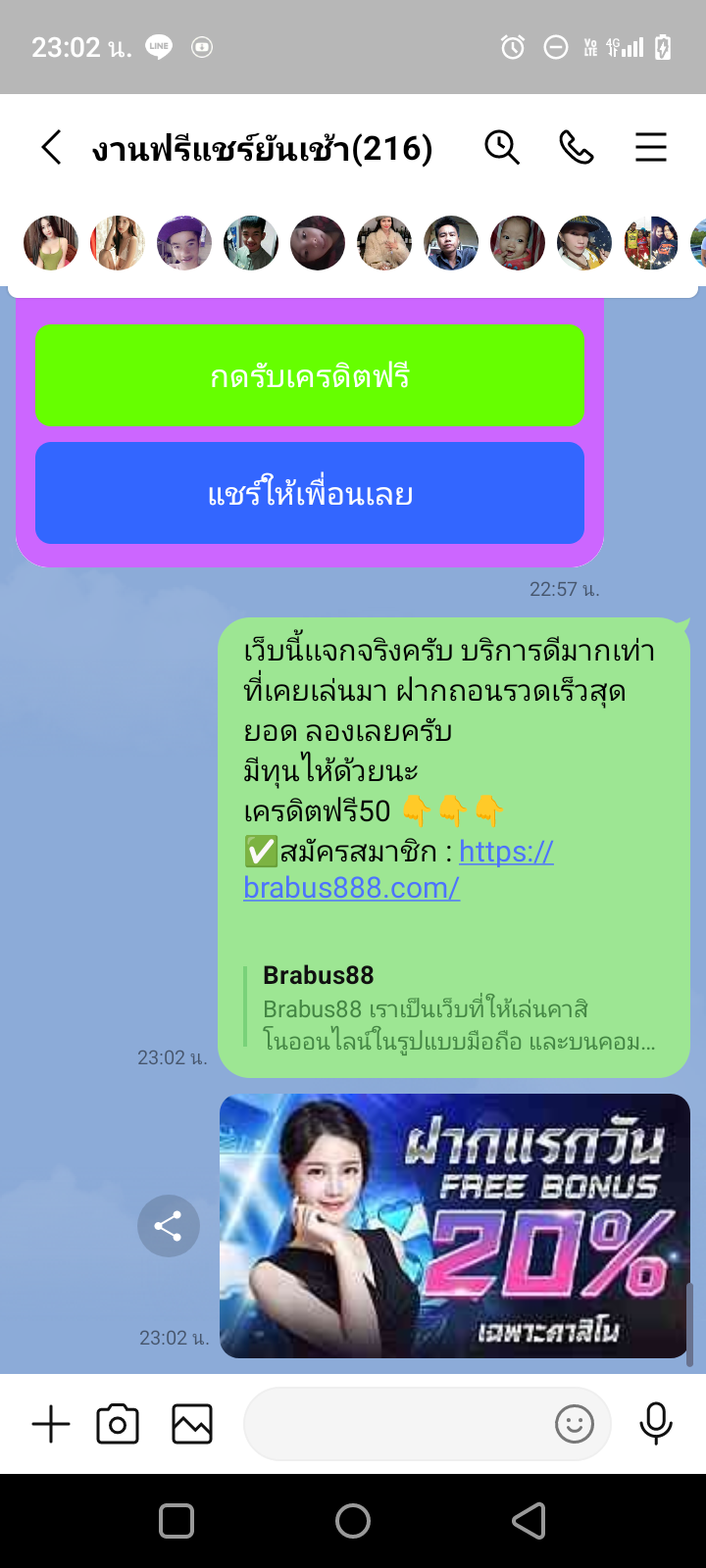The height and width of the screenshot is (1568, 706).
Task: Open the Brabus88 link preview card
Action: [452, 1008]
